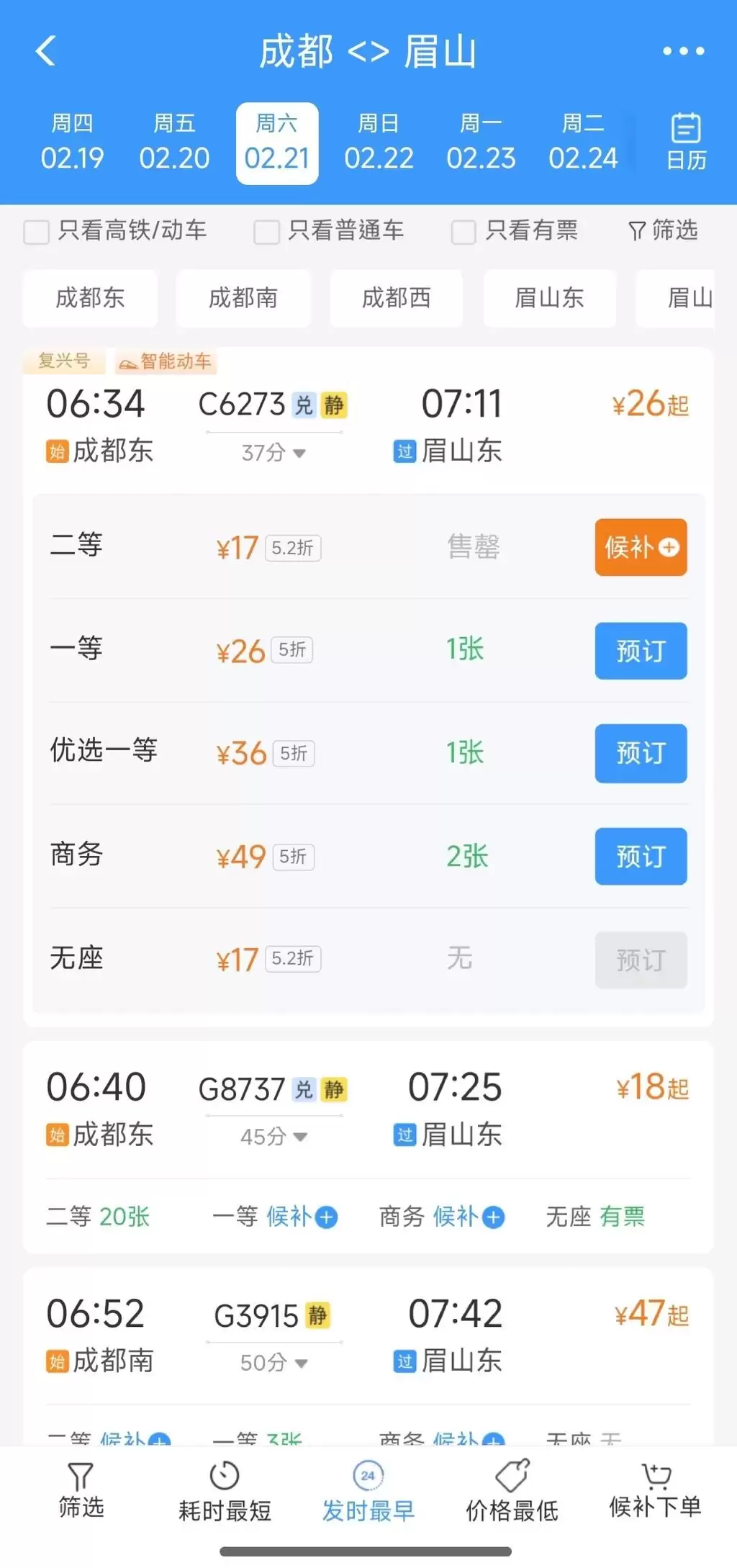Expand the 37分 stops dropdown for C6273
737x1568 pixels.
click(273, 453)
